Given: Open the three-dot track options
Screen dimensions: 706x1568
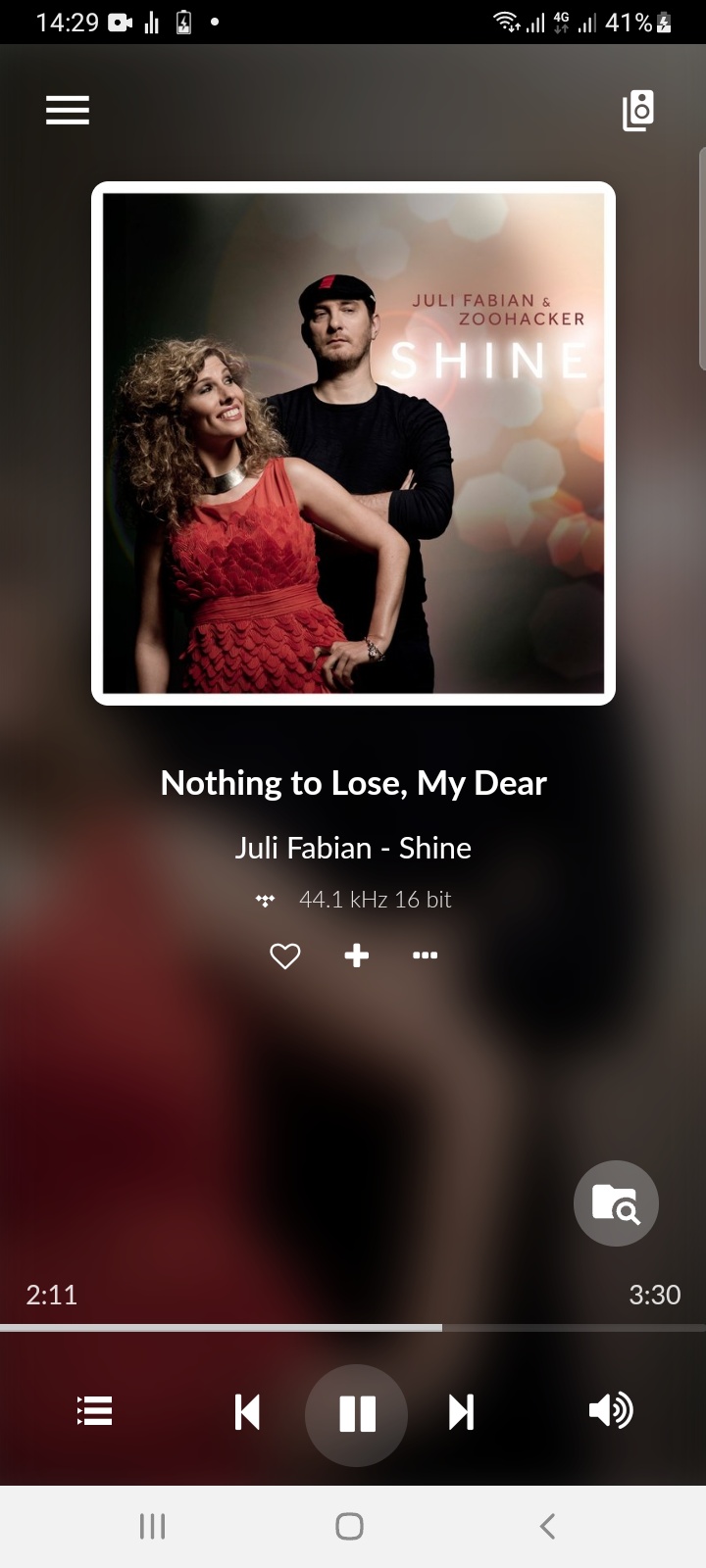Looking at the screenshot, I should (426, 955).
